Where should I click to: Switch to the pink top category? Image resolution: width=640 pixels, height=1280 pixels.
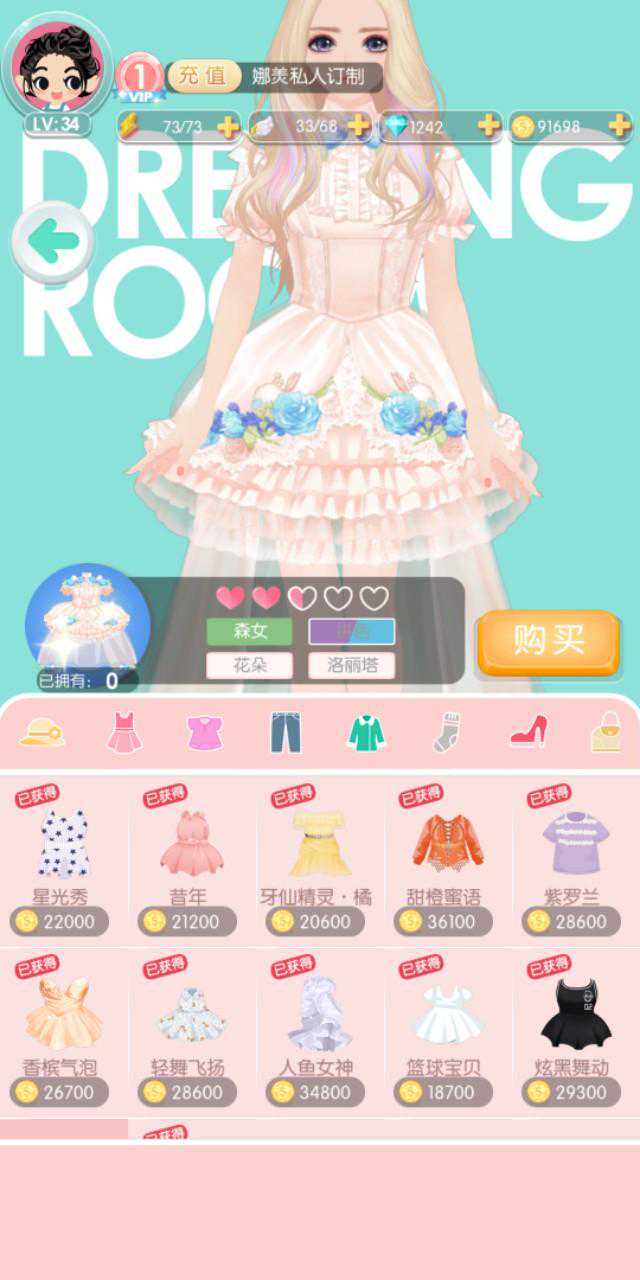click(205, 733)
